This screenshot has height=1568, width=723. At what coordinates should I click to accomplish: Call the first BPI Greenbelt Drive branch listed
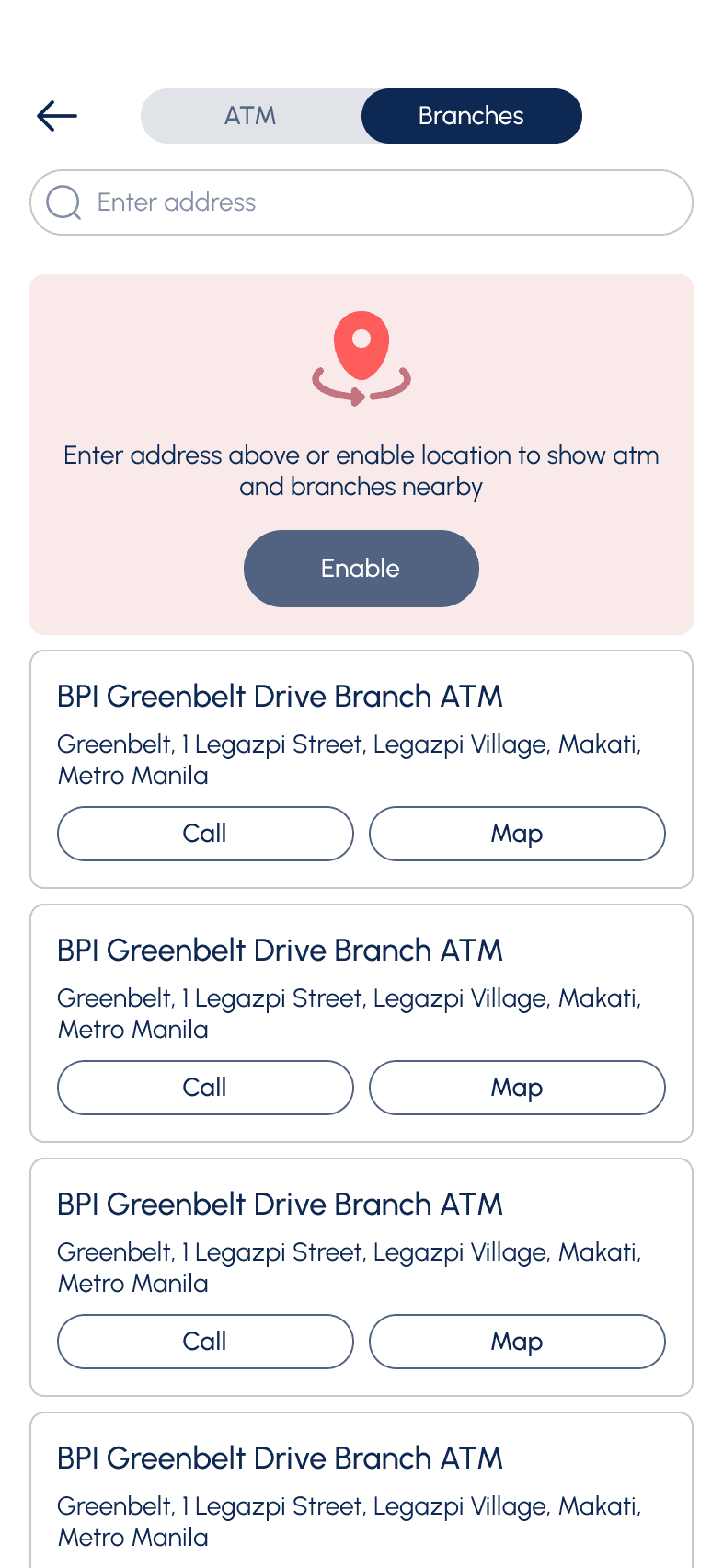click(x=205, y=834)
